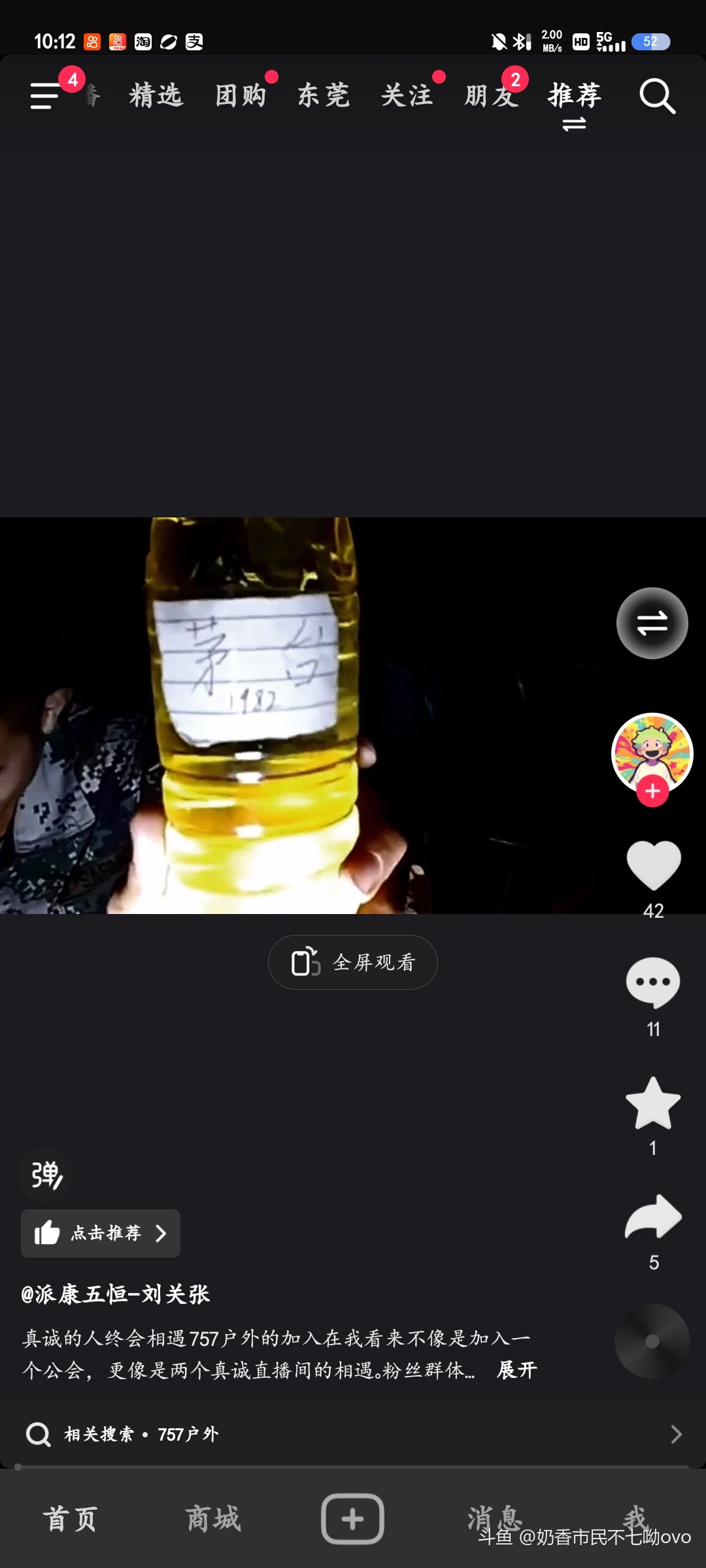Switch to the 团购 tab
Image resolution: width=706 pixels, height=1568 pixels.
click(x=241, y=96)
